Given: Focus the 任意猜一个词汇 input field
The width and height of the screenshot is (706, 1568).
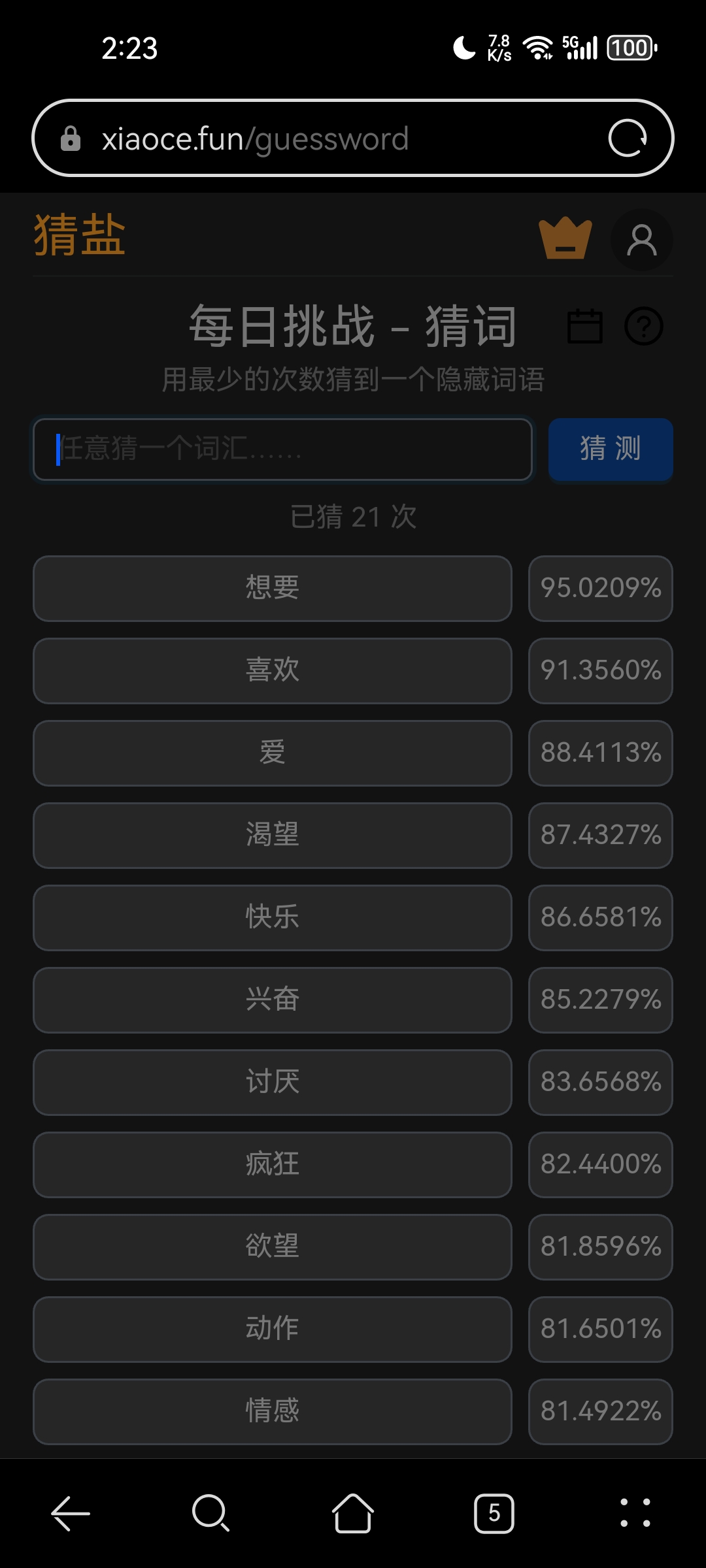Looking at the screenshot, I should pos(282,449).
